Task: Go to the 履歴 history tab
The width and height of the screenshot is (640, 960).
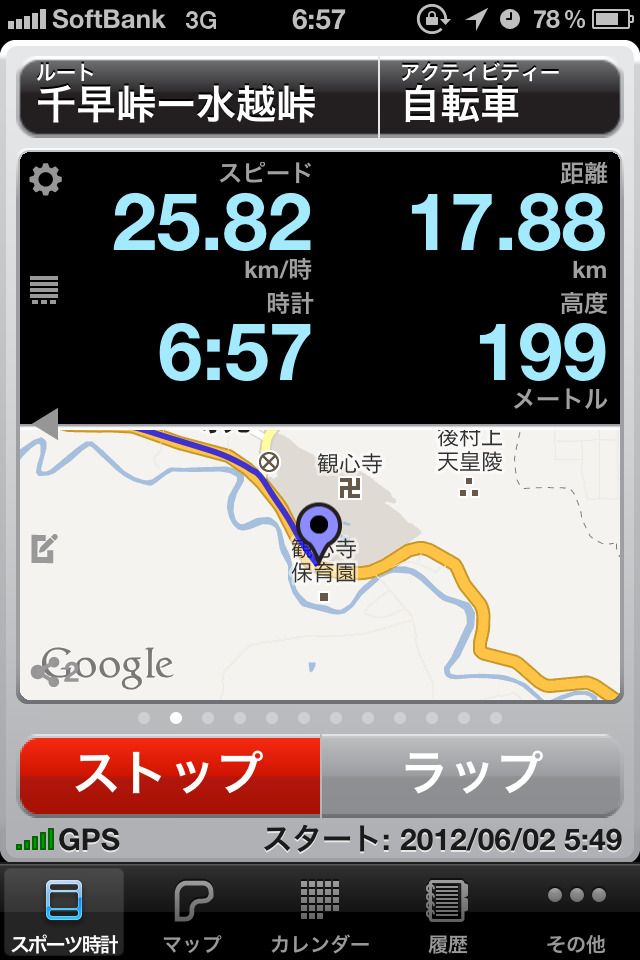Action: pyautogui.click(x=448, y=914)
